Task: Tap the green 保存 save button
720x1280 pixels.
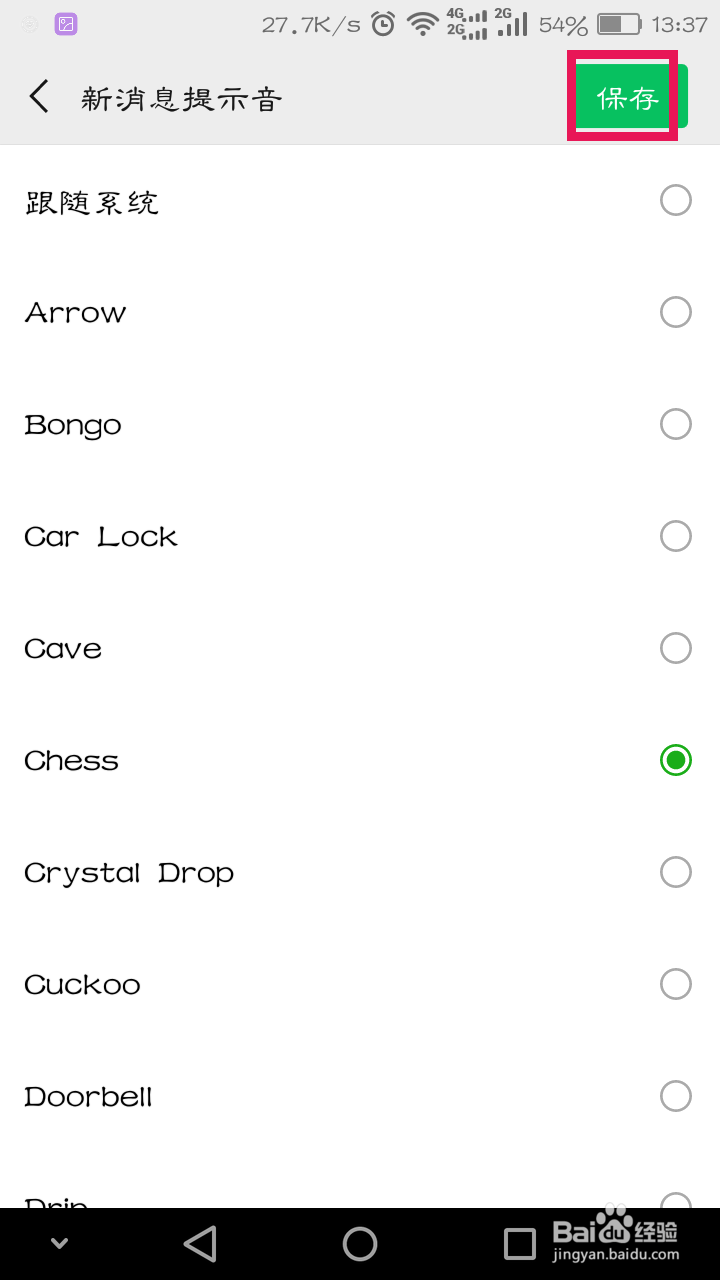Action: point(630,97)
